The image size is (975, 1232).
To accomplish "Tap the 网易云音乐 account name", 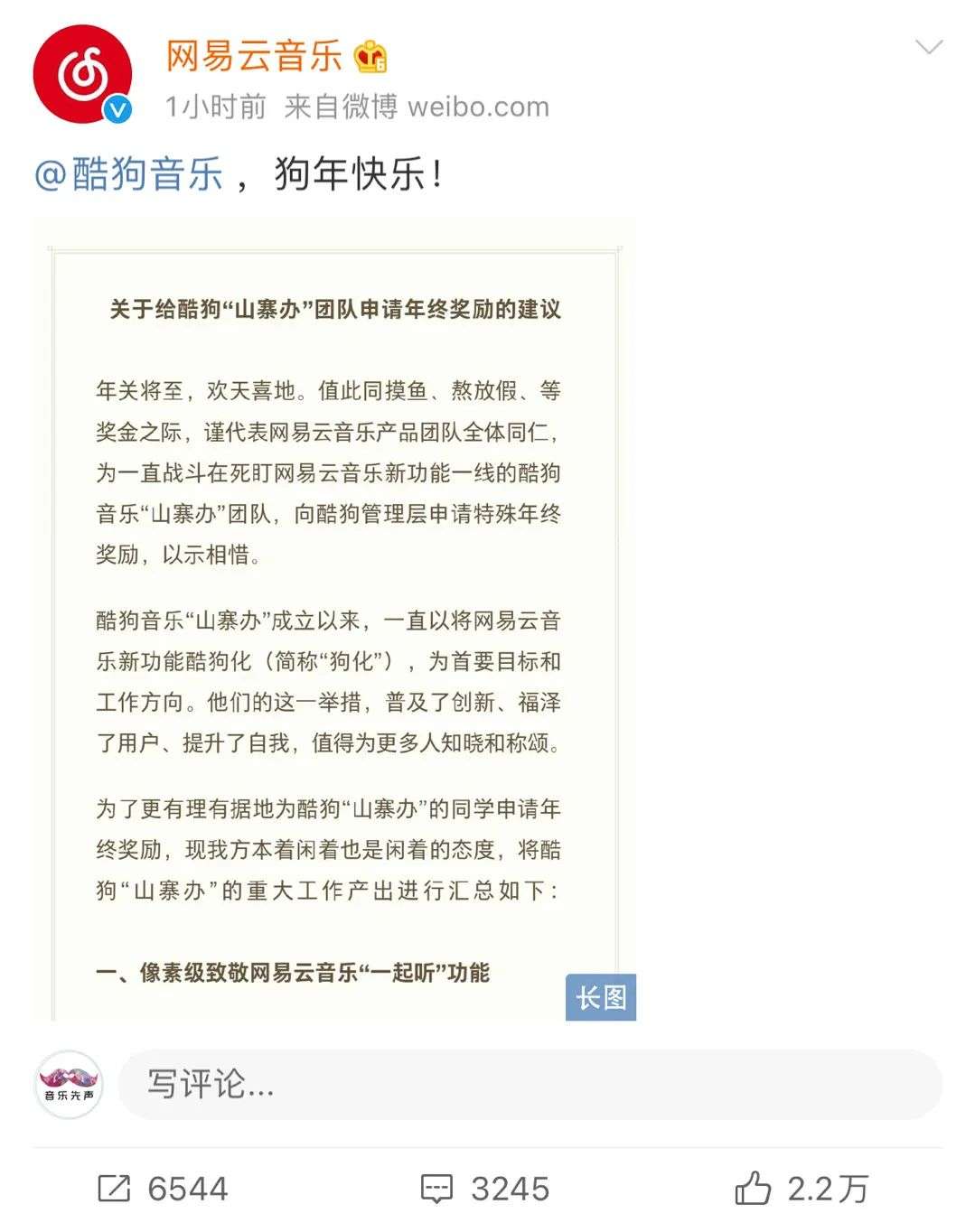I will tap(254, 56).
